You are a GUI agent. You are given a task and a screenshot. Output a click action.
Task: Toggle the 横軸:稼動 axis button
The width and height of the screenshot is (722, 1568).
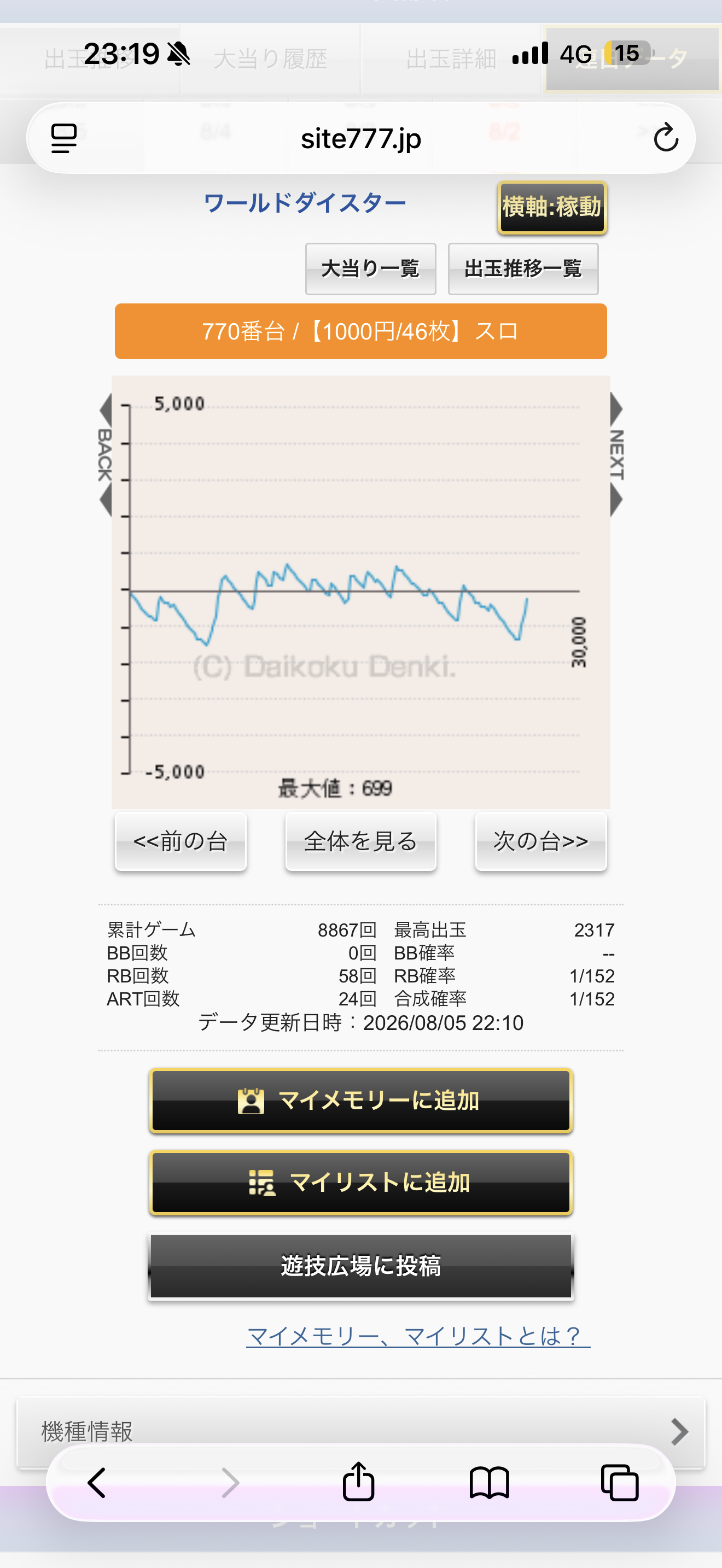click(x=552, y=208)
